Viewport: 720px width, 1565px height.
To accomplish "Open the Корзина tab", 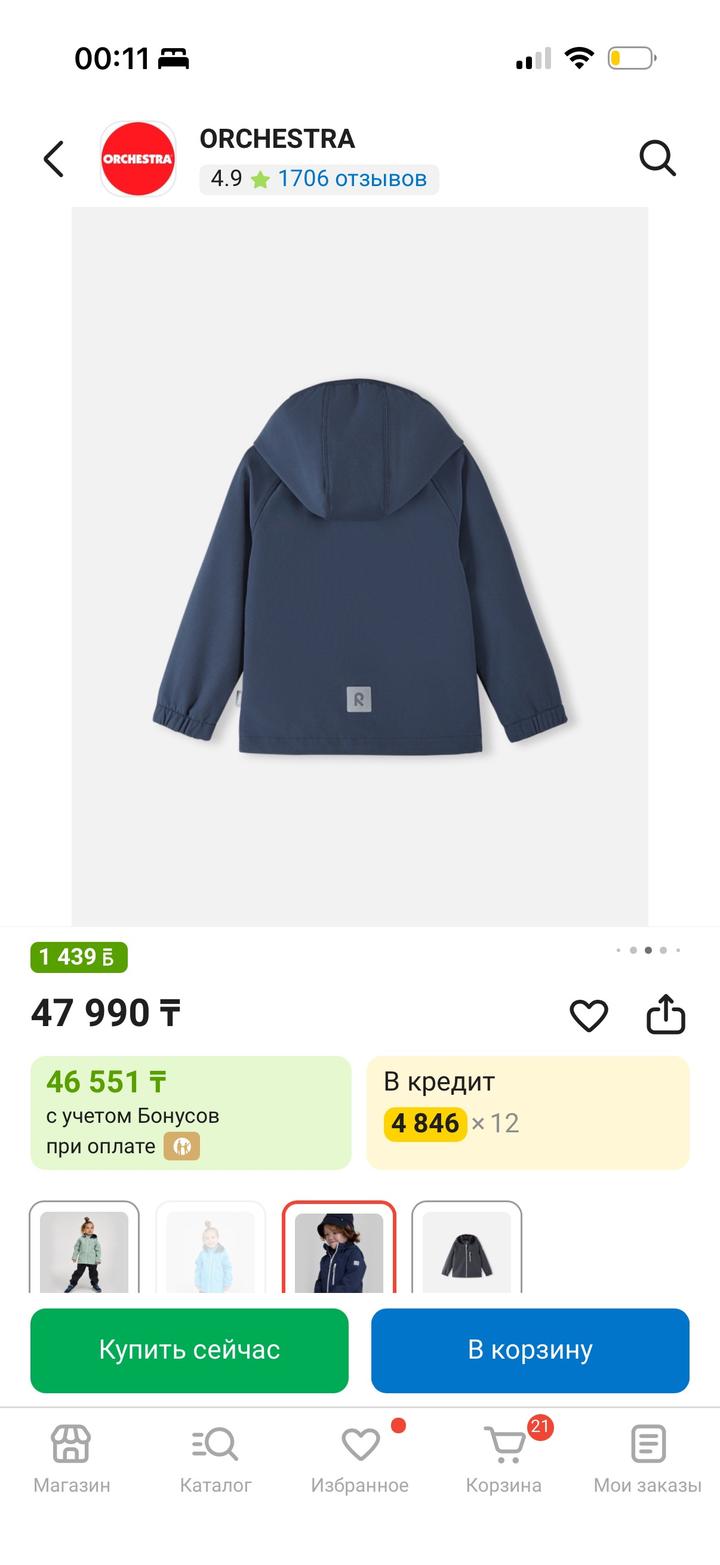I will (504, 1459).
